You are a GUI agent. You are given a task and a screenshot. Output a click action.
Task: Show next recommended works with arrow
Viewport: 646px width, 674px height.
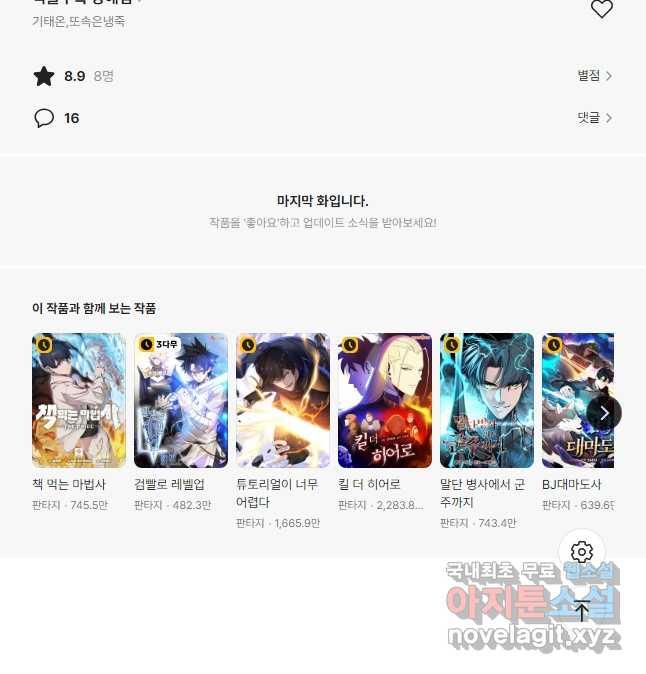tap(603, 413)
